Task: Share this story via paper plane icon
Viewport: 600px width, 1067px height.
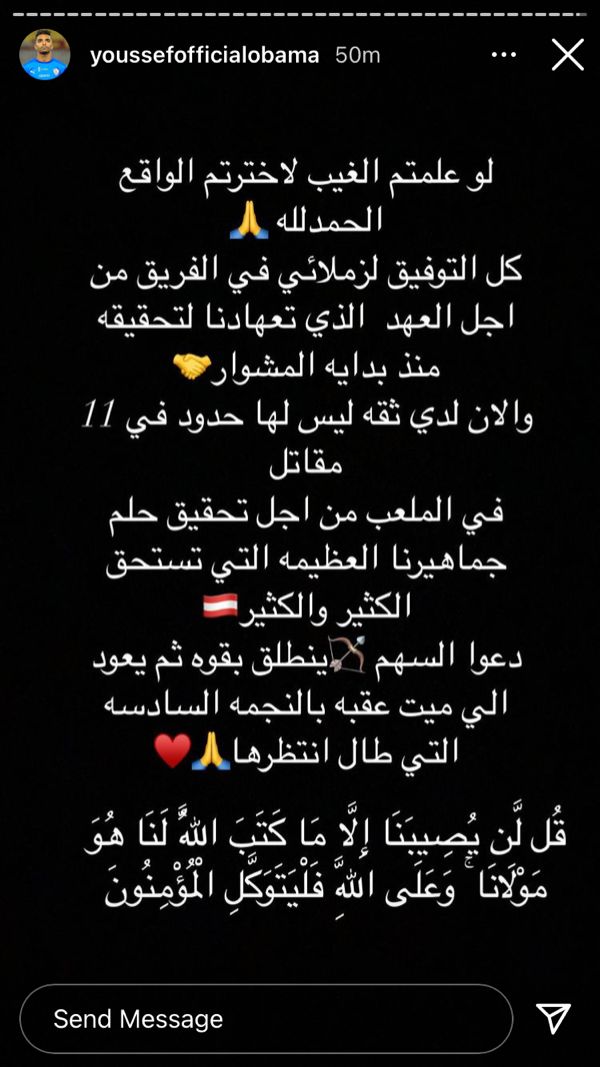Action: pyautogui.click(x=553, y=1018)
